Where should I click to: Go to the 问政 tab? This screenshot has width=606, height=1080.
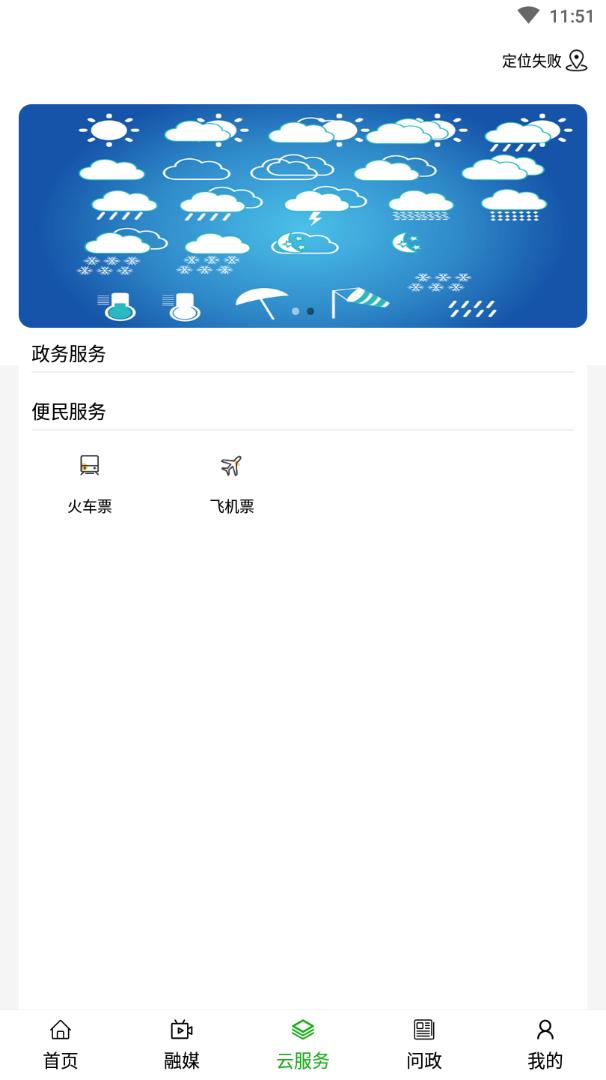(424, 1044)
